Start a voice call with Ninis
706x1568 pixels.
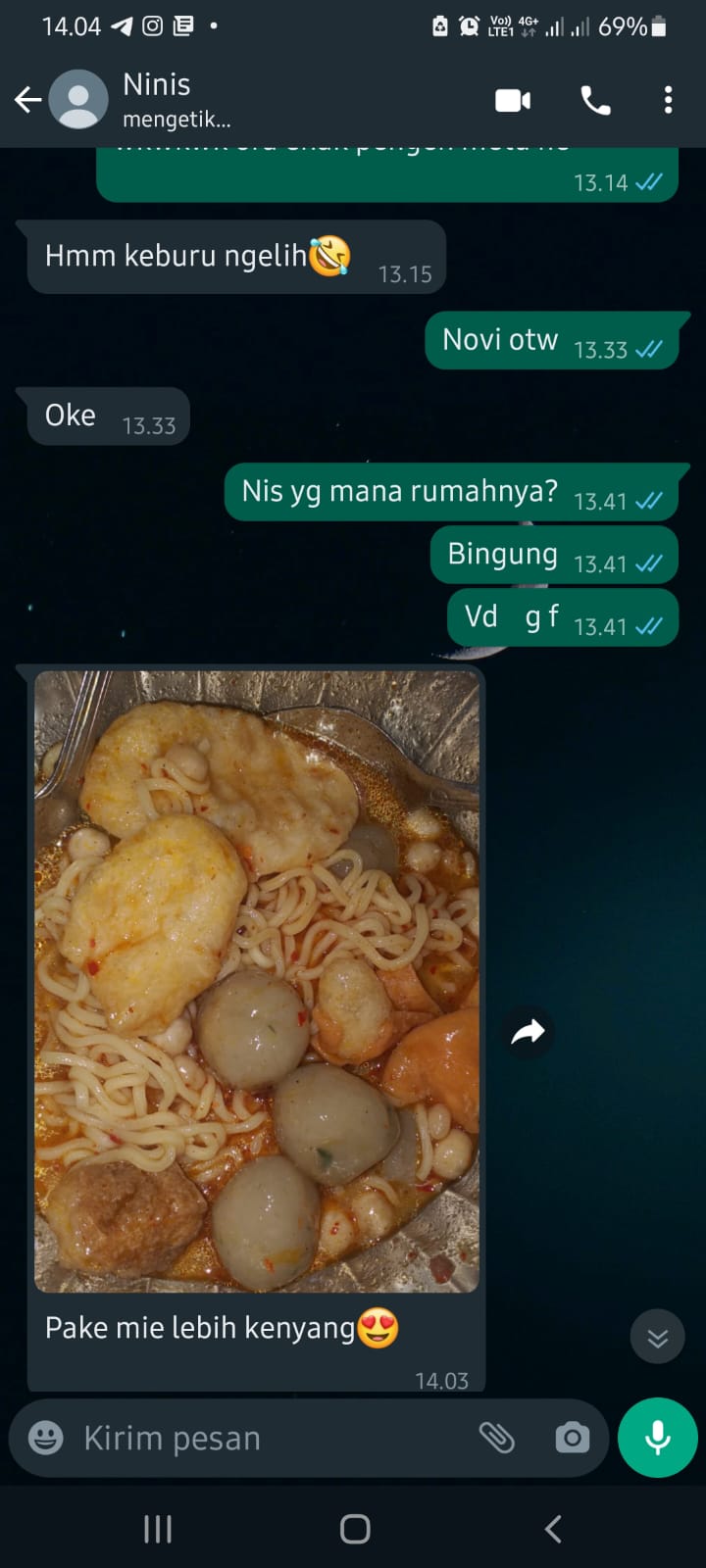[x=595, y=100]
